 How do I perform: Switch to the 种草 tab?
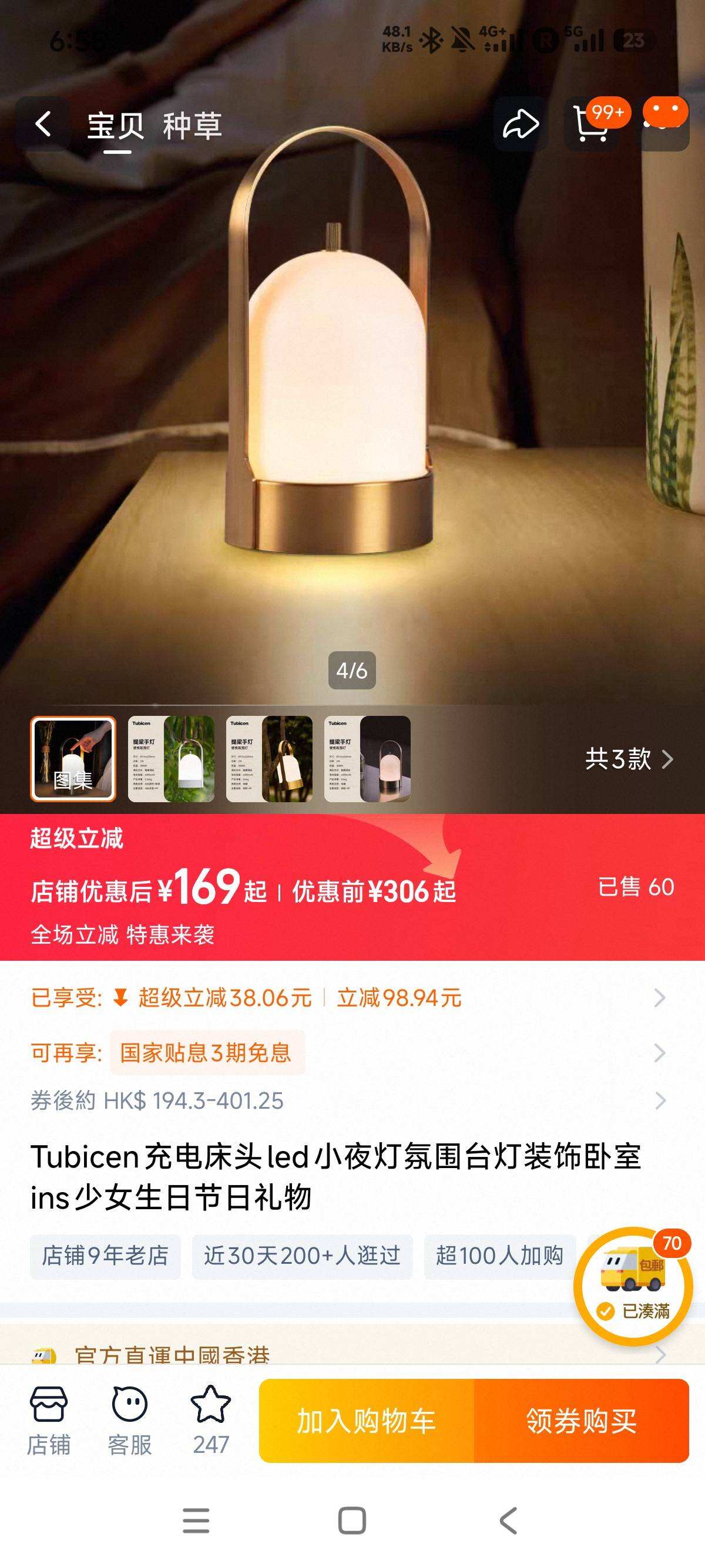pos(194,124)
